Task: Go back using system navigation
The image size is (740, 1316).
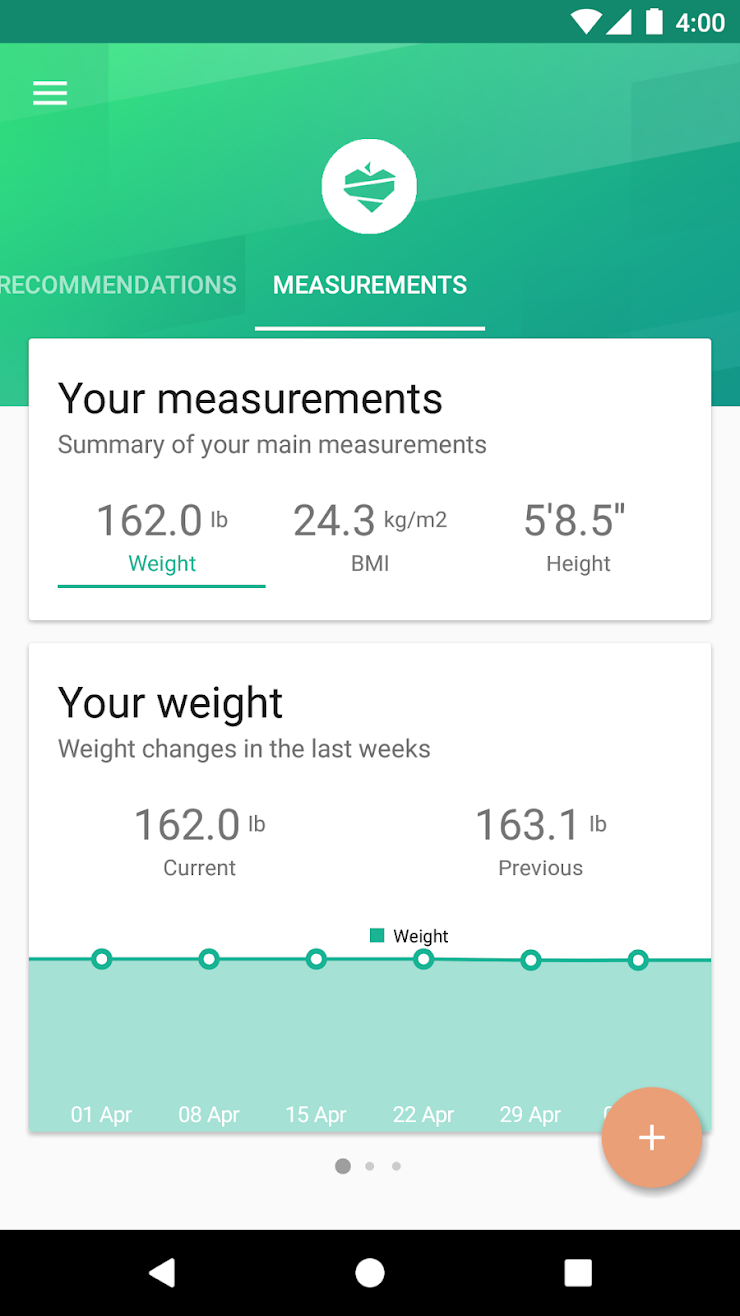Action: (162, 1272)
